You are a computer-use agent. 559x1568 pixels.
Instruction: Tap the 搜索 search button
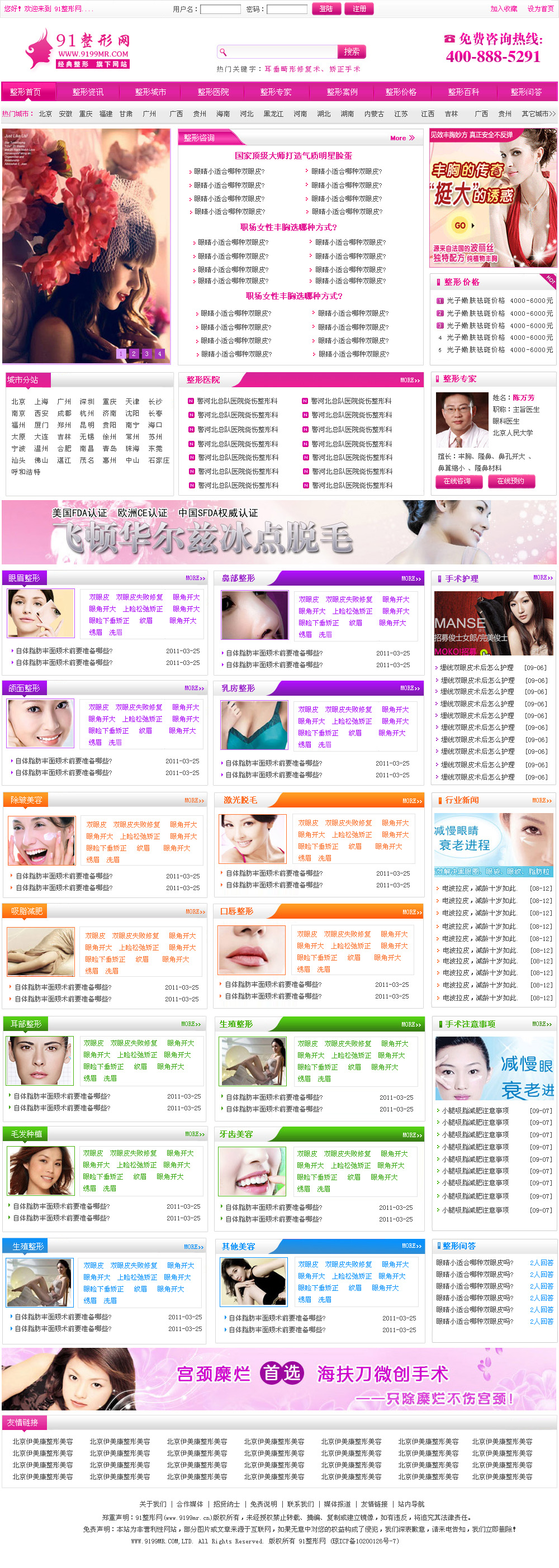tap(352, 53)
